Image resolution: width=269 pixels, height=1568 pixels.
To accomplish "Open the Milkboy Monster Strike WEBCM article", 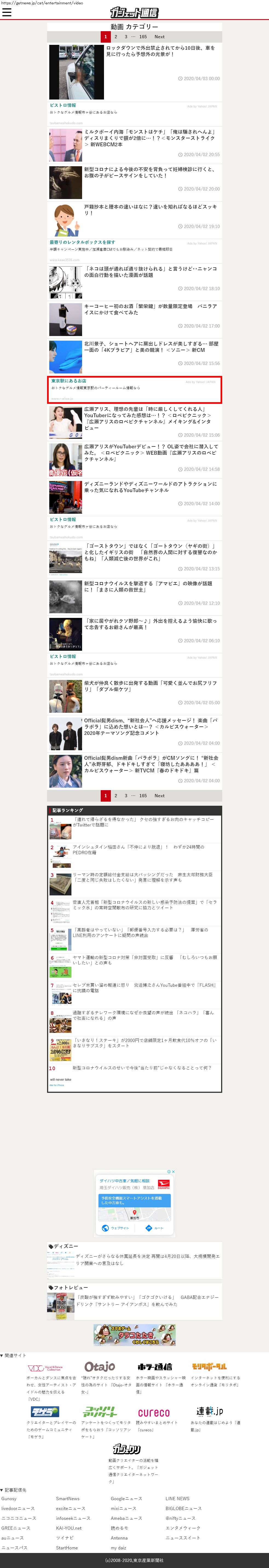I will [149, 138].
